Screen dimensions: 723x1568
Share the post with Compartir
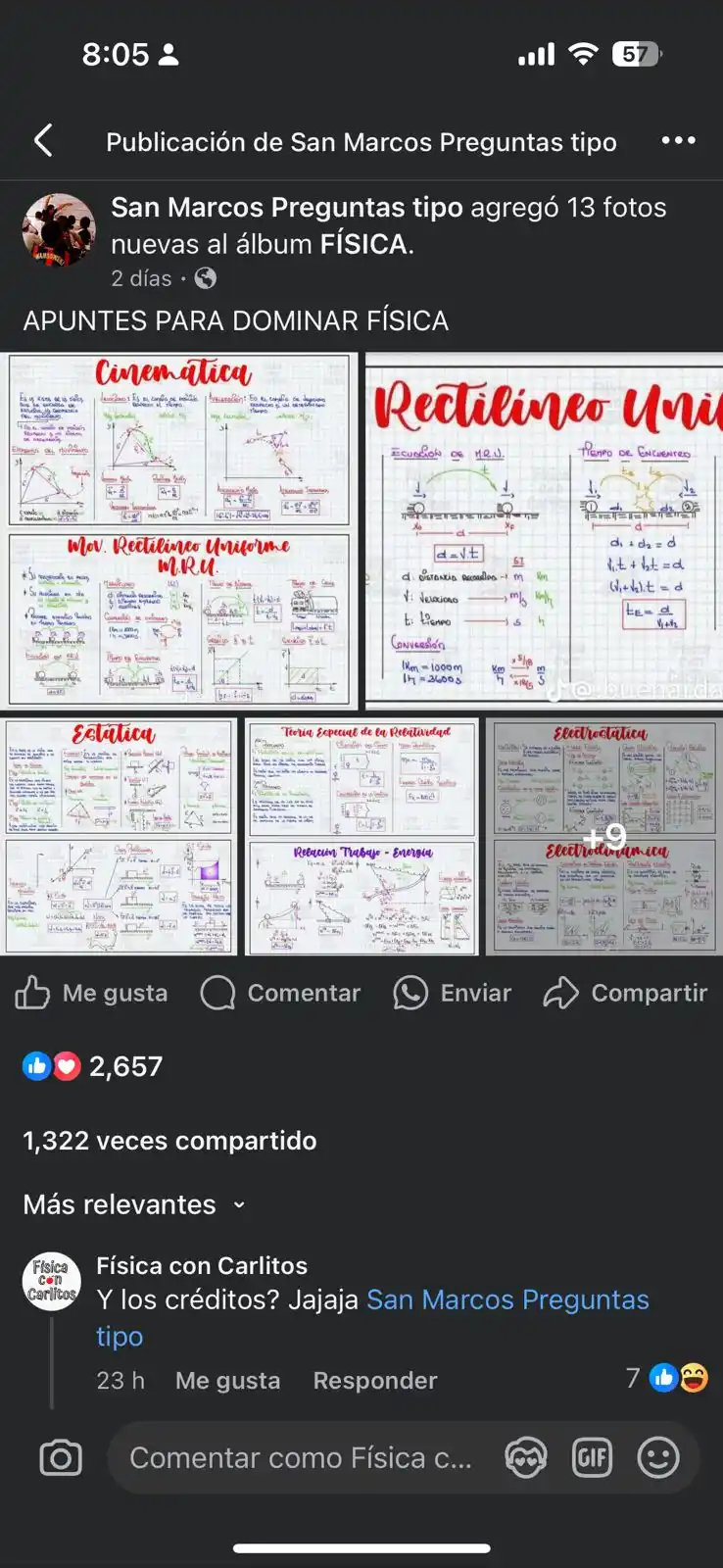point(625,993)
